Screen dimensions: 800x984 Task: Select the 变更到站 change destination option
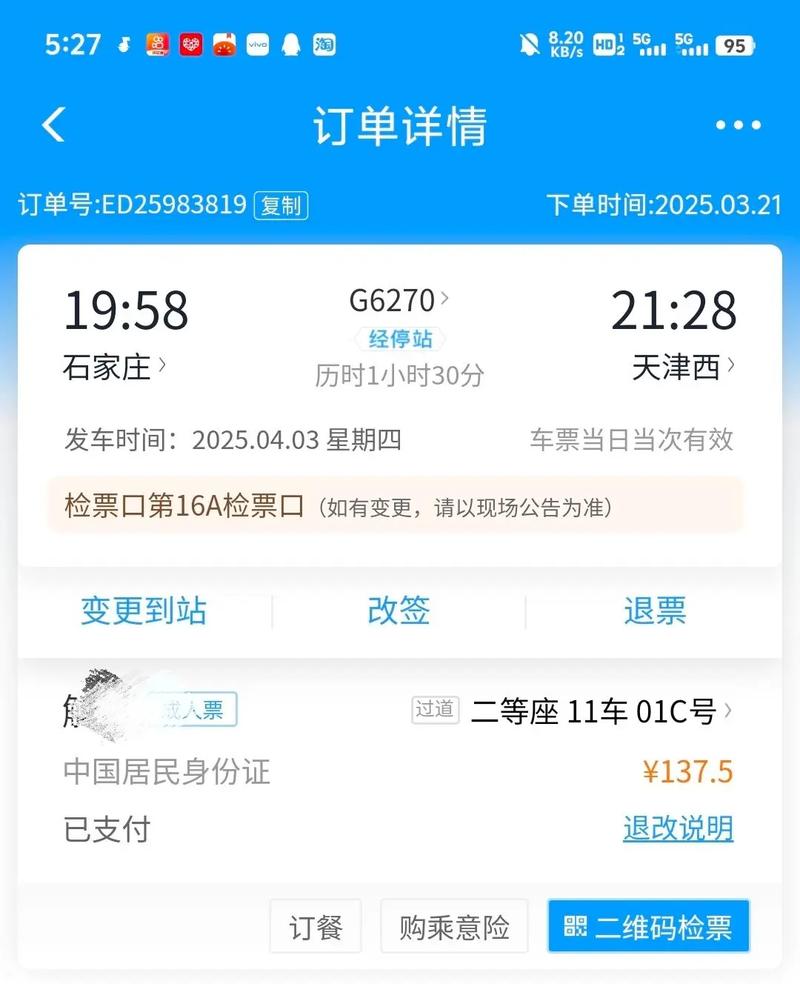point(143,610)
